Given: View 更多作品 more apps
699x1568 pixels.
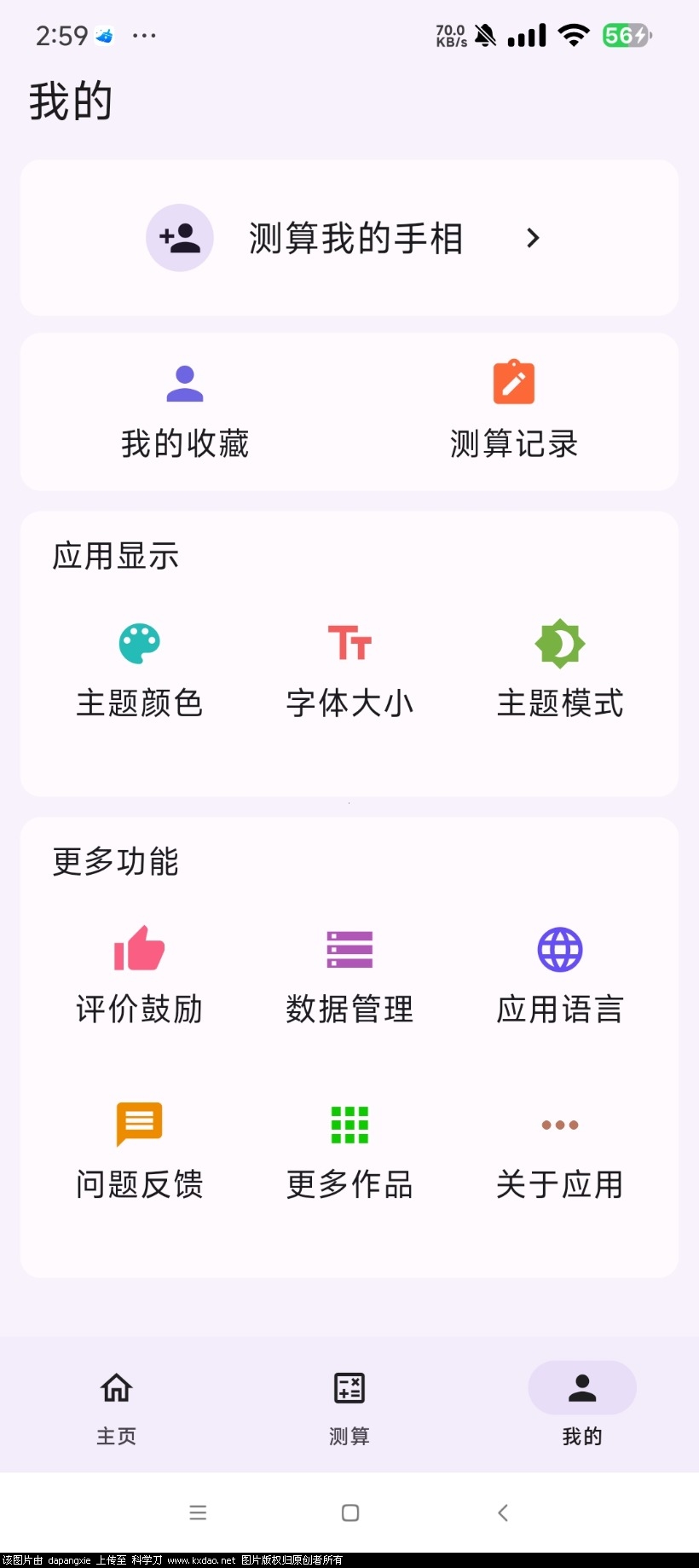Looking at the screenshot, I should click(x=349, y=1152).
